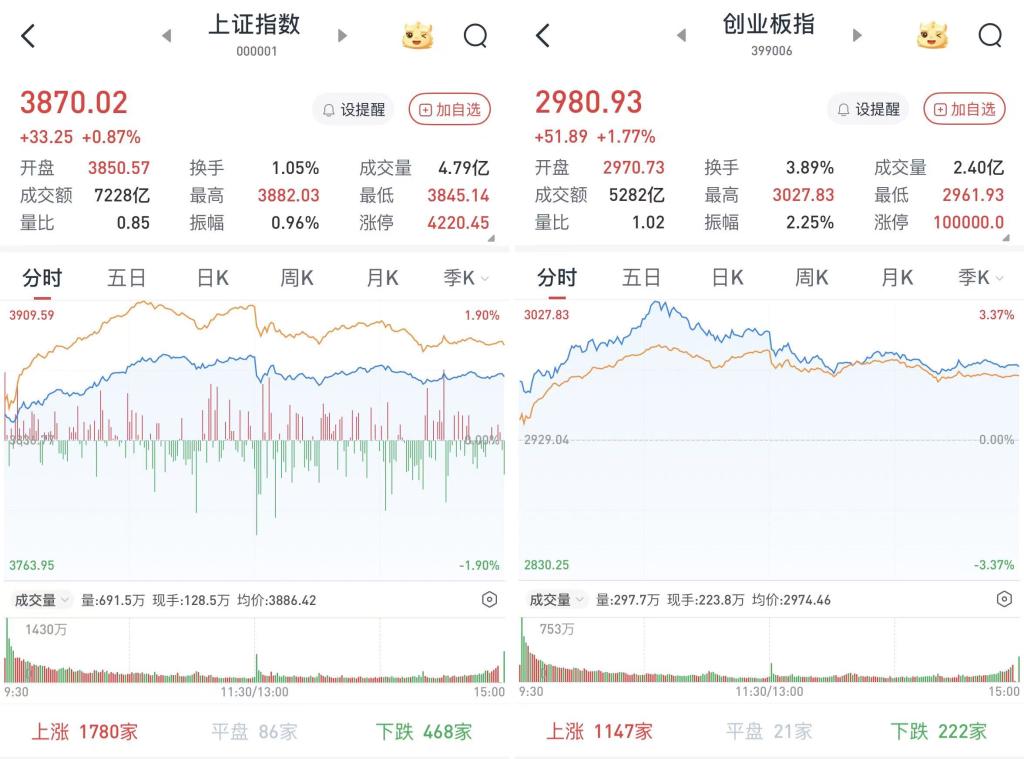Screen dimensions: 1024x759
Task: Open chart settings hexagon icon for 创业板指
Action: point(1004,600)
